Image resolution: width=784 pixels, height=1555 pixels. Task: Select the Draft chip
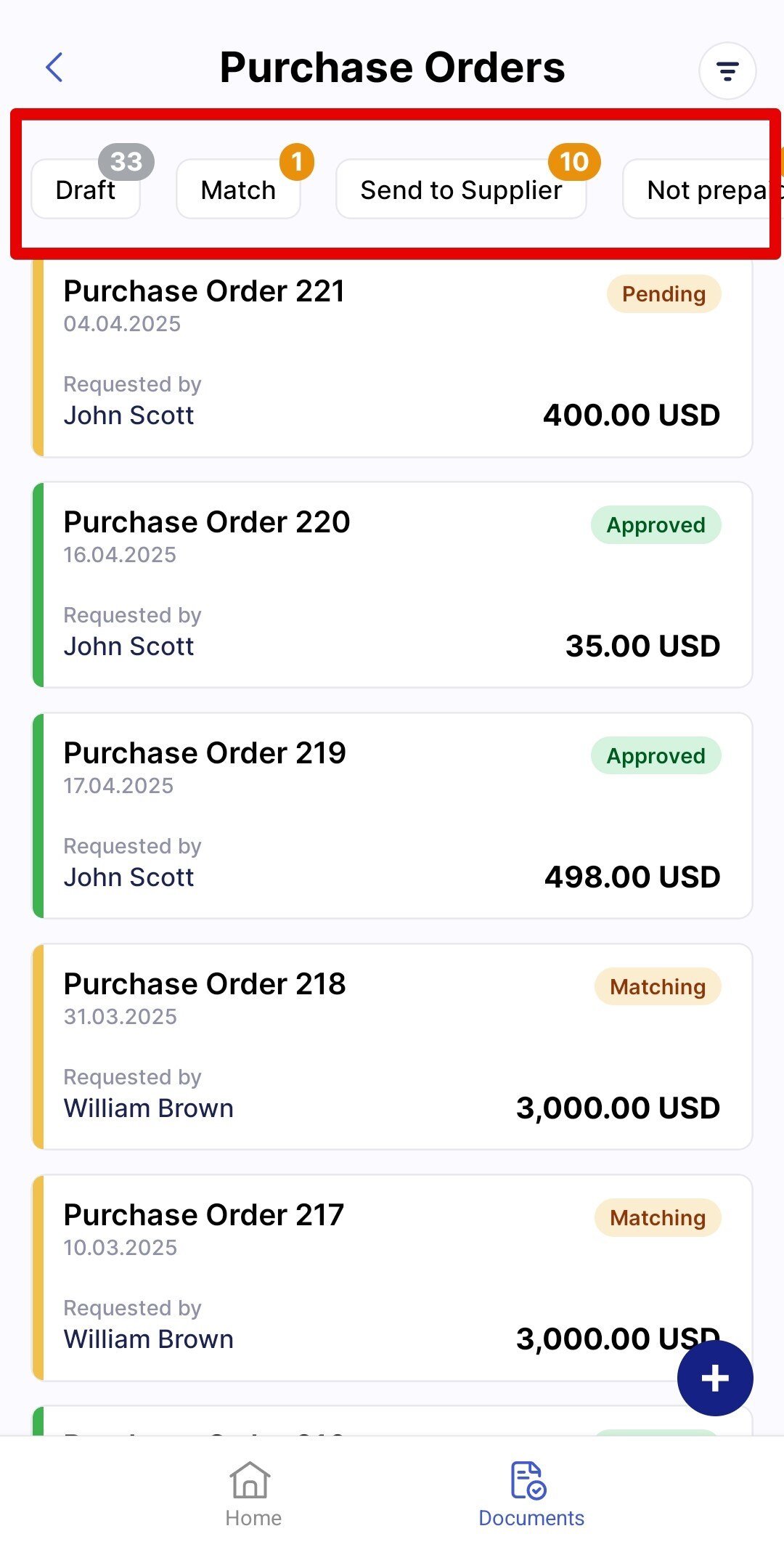(x=86, y=190)
